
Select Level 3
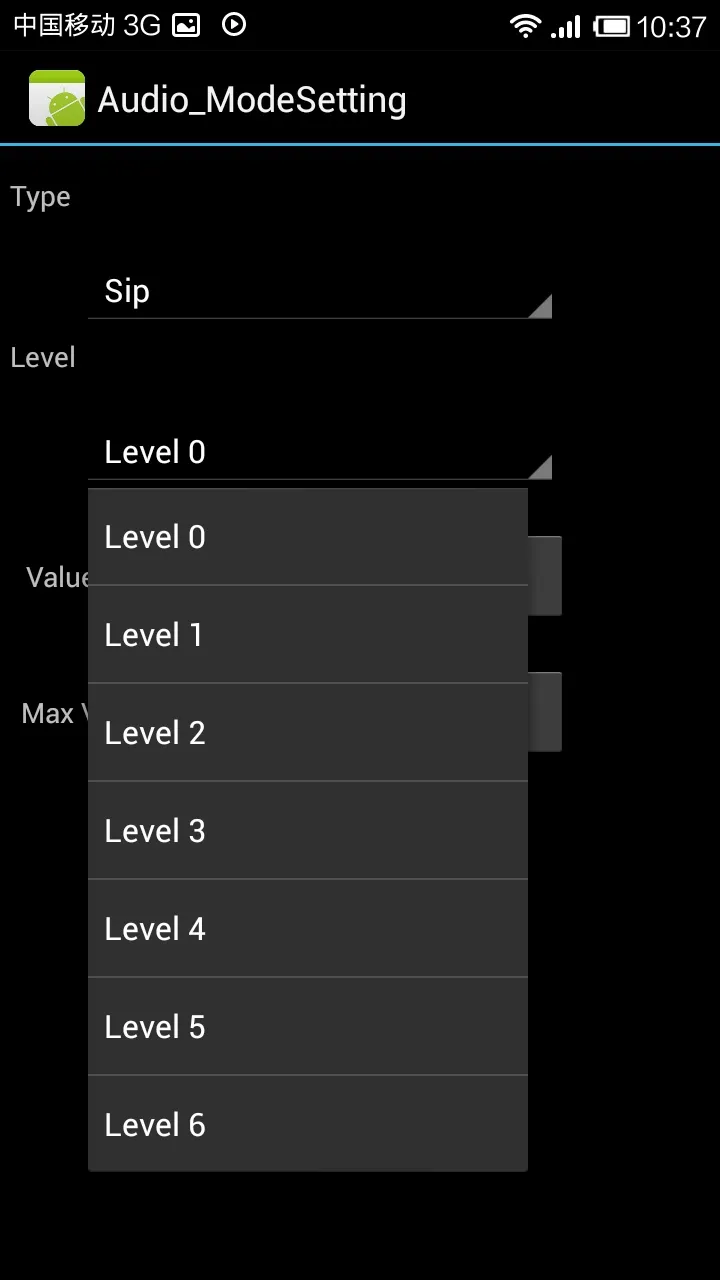pos(308,831)
